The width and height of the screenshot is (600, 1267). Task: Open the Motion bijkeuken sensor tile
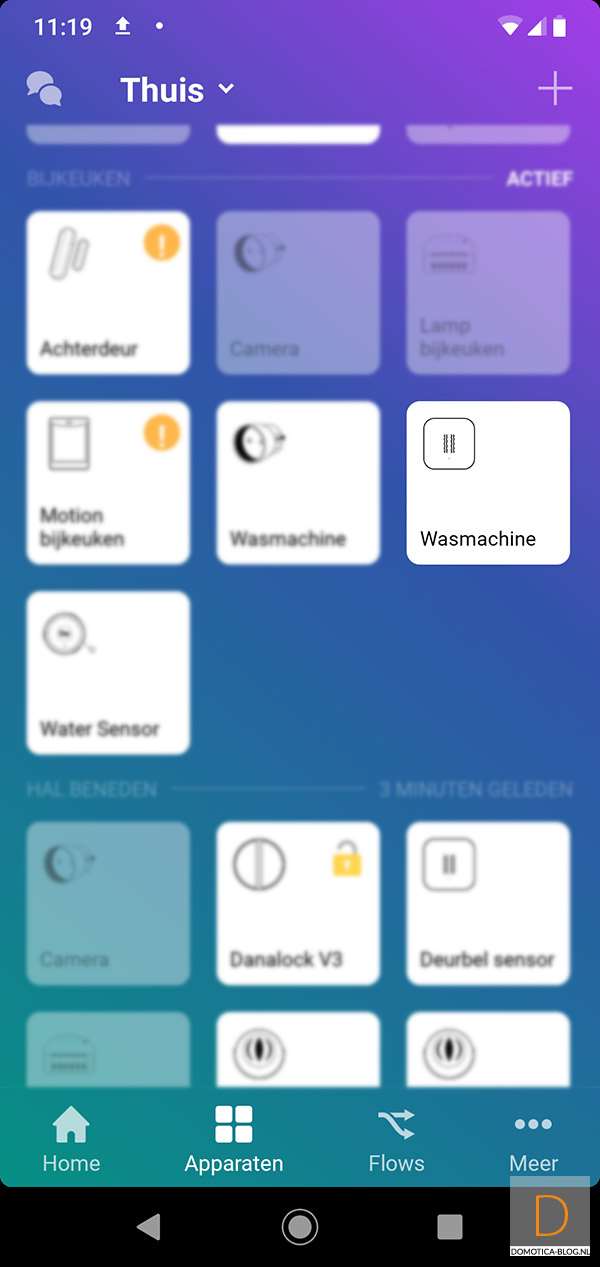108,483
